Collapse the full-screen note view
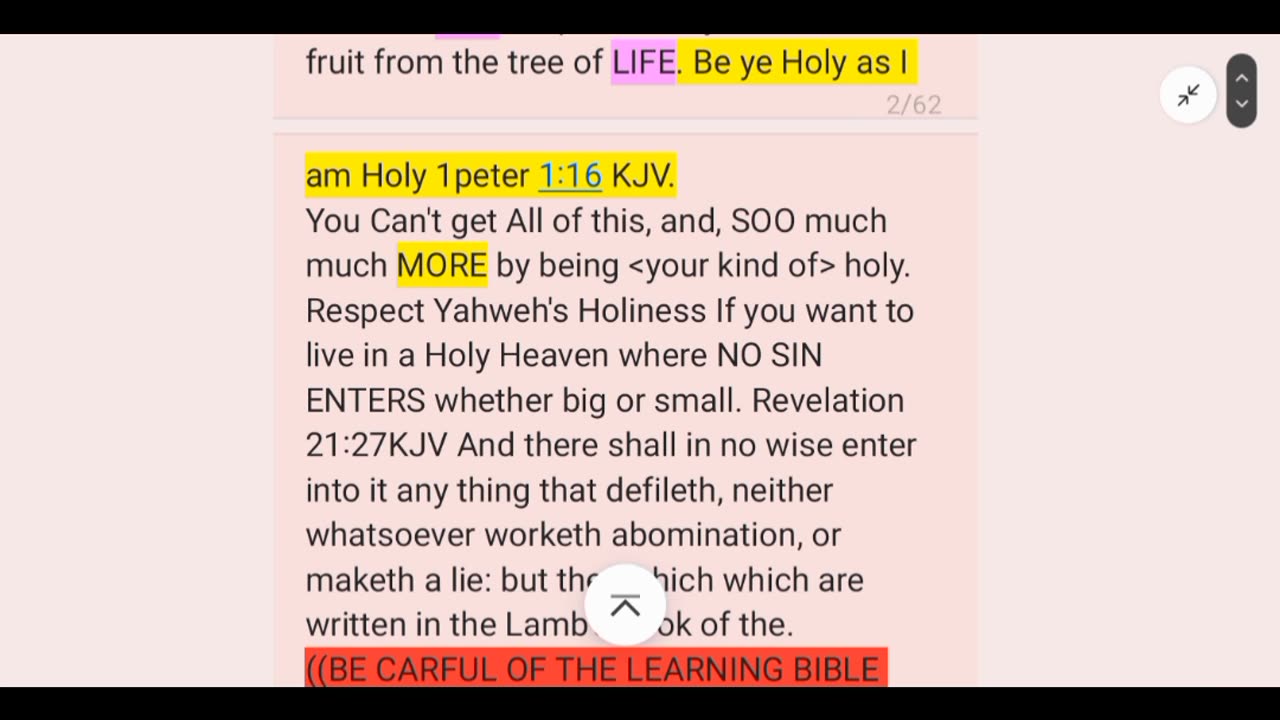 point(1188,95)
